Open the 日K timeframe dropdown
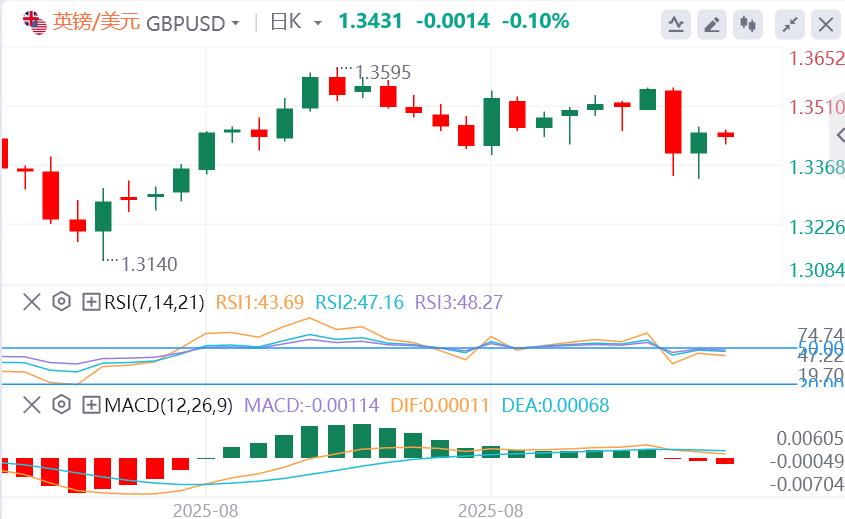 (317, 23)
